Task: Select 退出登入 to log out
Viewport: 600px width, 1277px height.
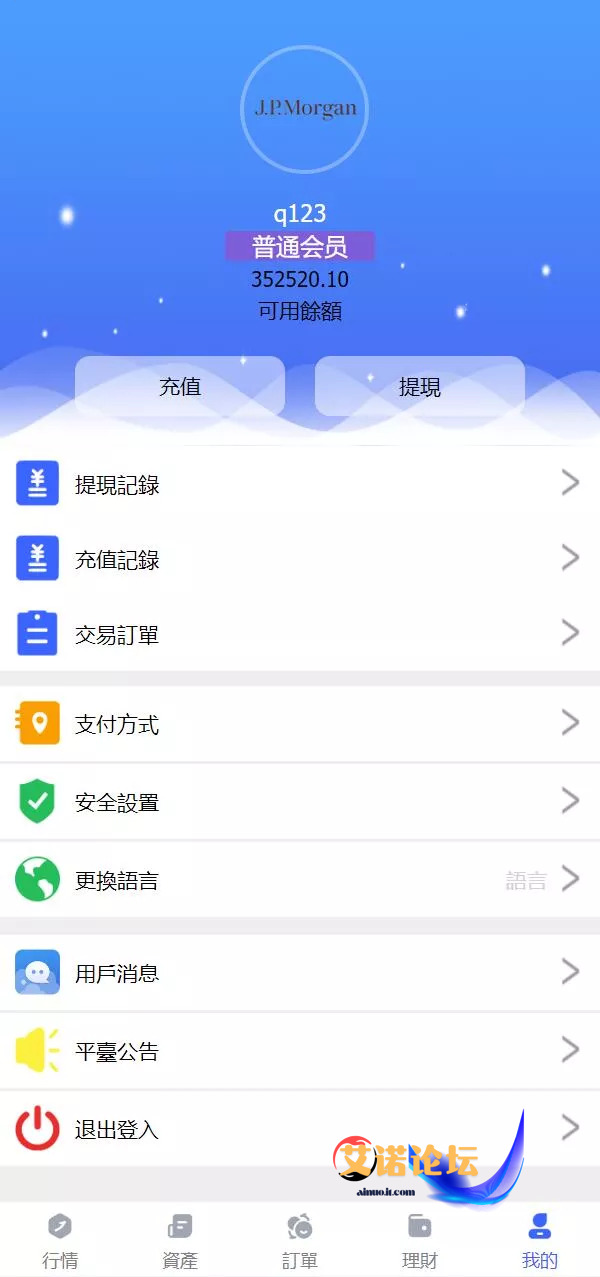Action: 300,1129
